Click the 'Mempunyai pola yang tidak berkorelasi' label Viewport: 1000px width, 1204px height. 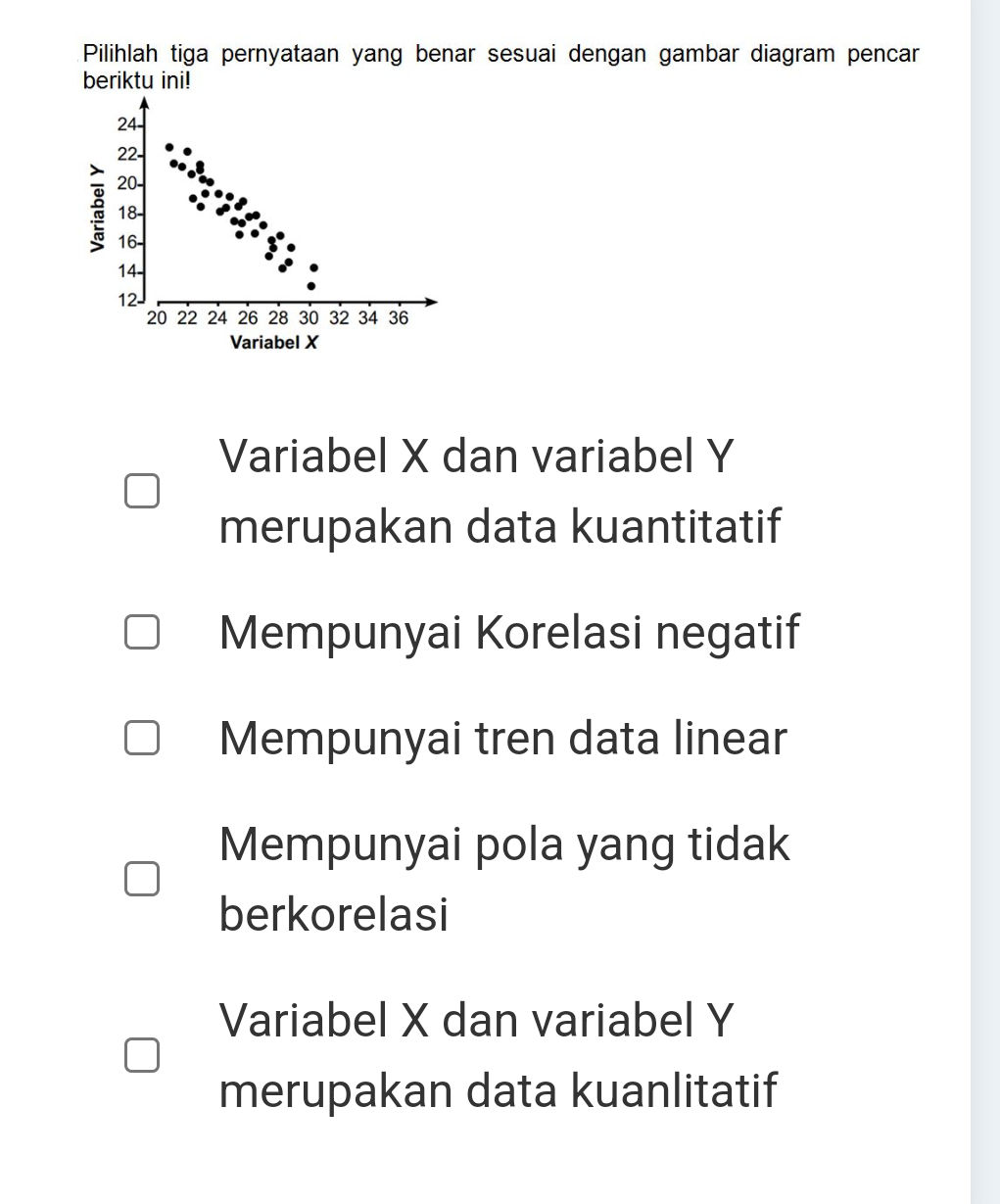click(x=504, y=879)
